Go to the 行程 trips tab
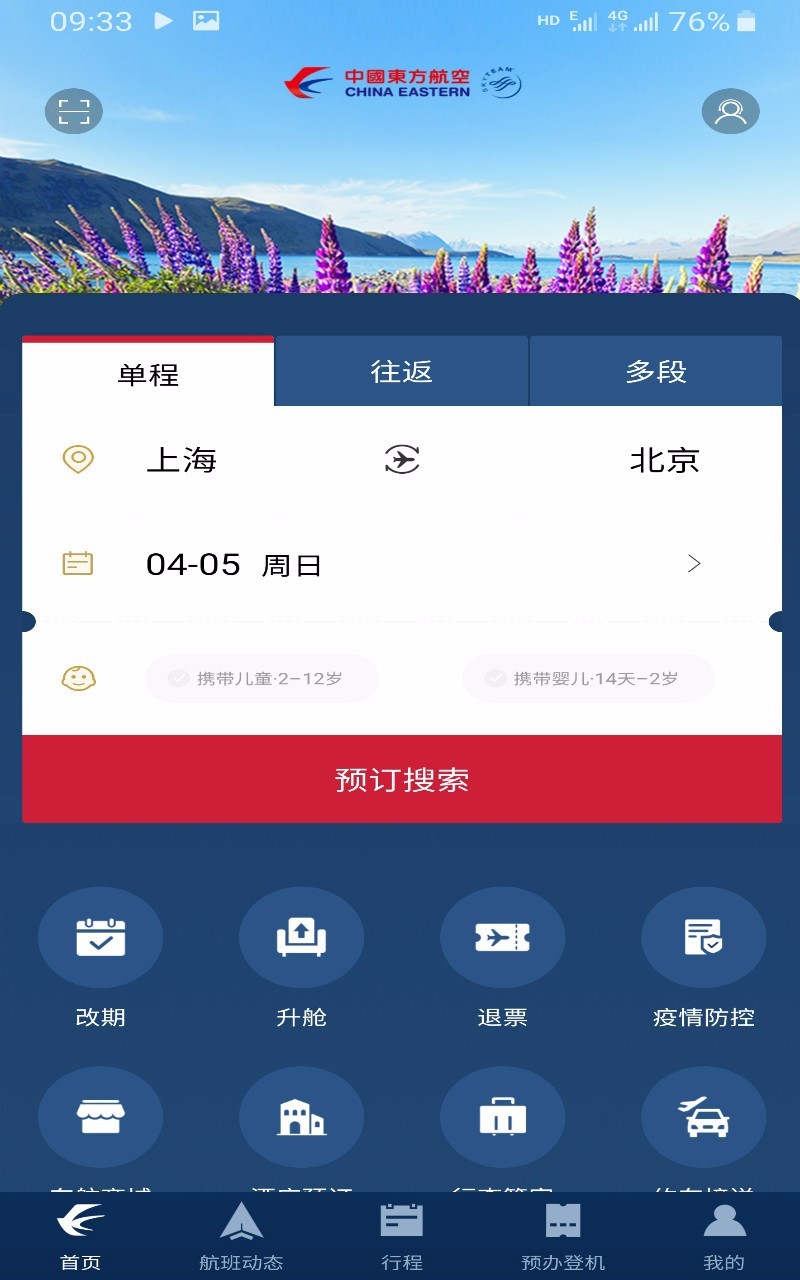Screen dimensions: 800x1280 401,1236
